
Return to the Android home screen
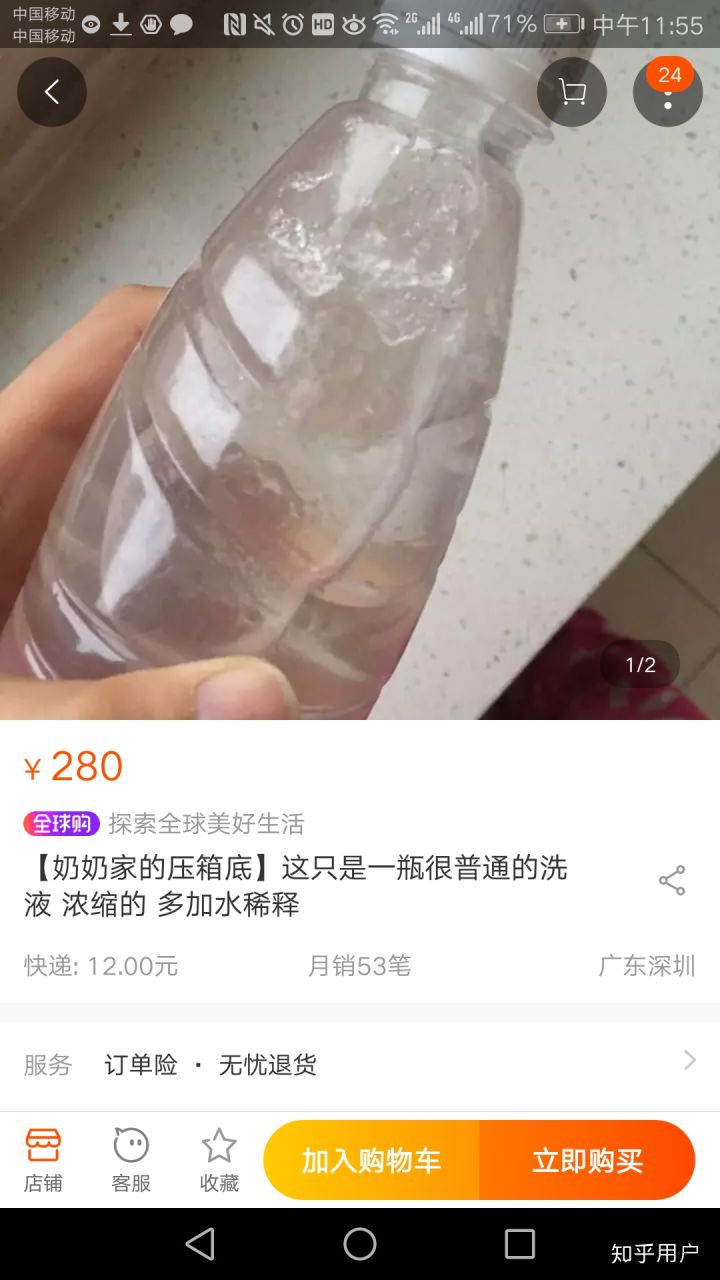(x=360, y=1244)
